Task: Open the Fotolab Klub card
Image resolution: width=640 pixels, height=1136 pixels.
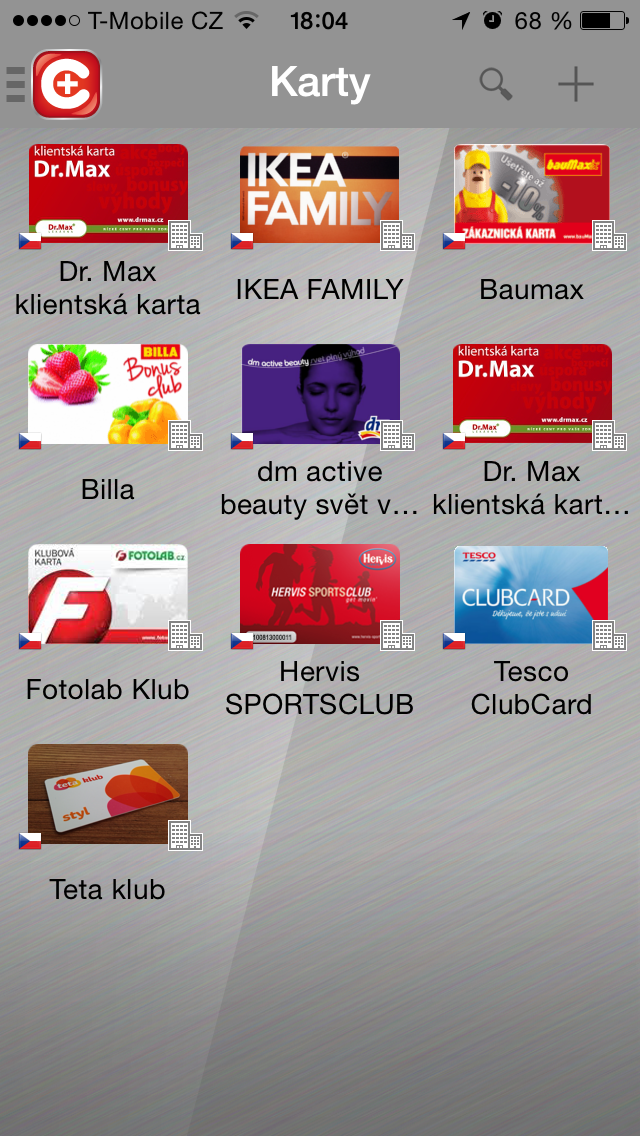Action: click(x=108, y=595)
